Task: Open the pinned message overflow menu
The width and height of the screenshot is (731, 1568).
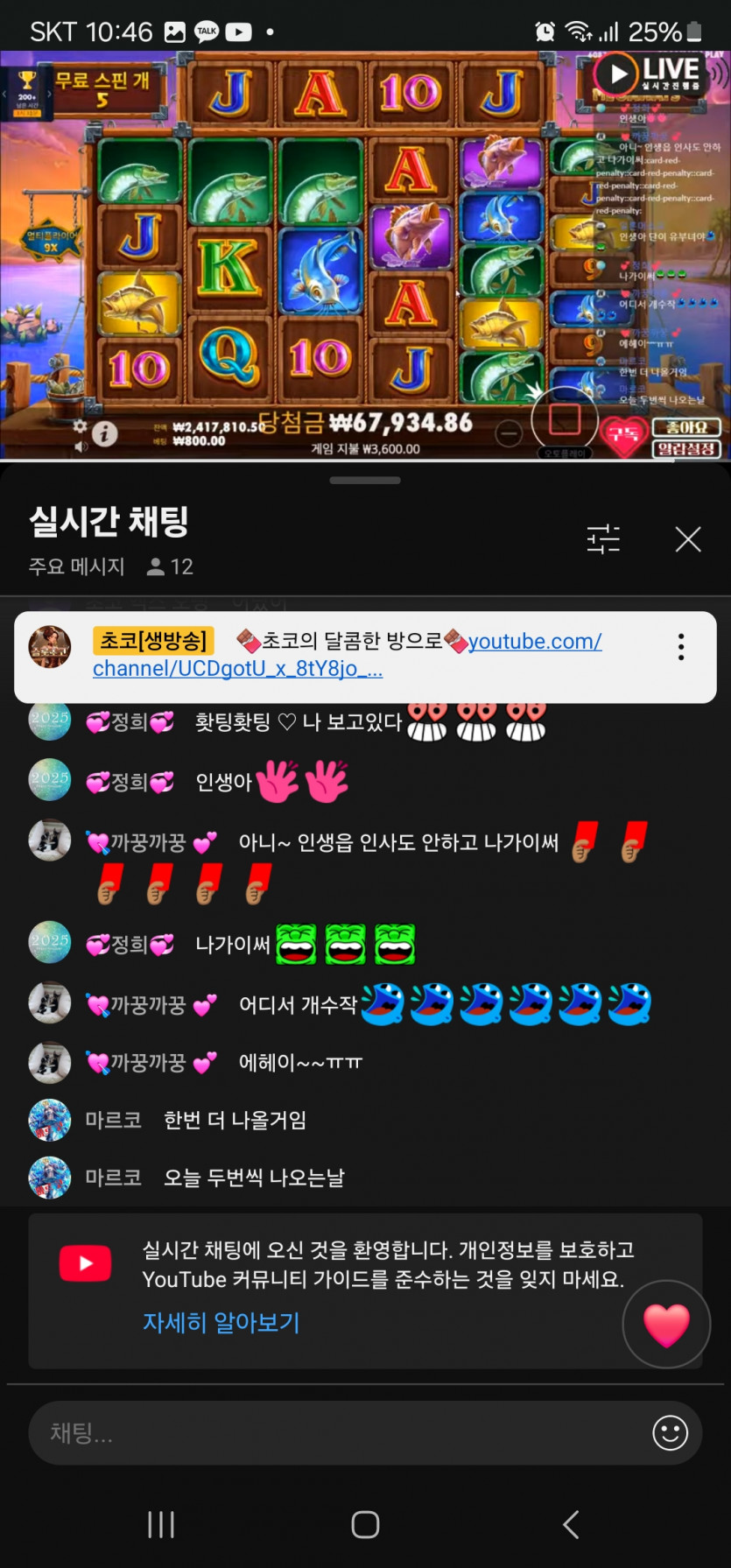Action: (x=680, y=647)
